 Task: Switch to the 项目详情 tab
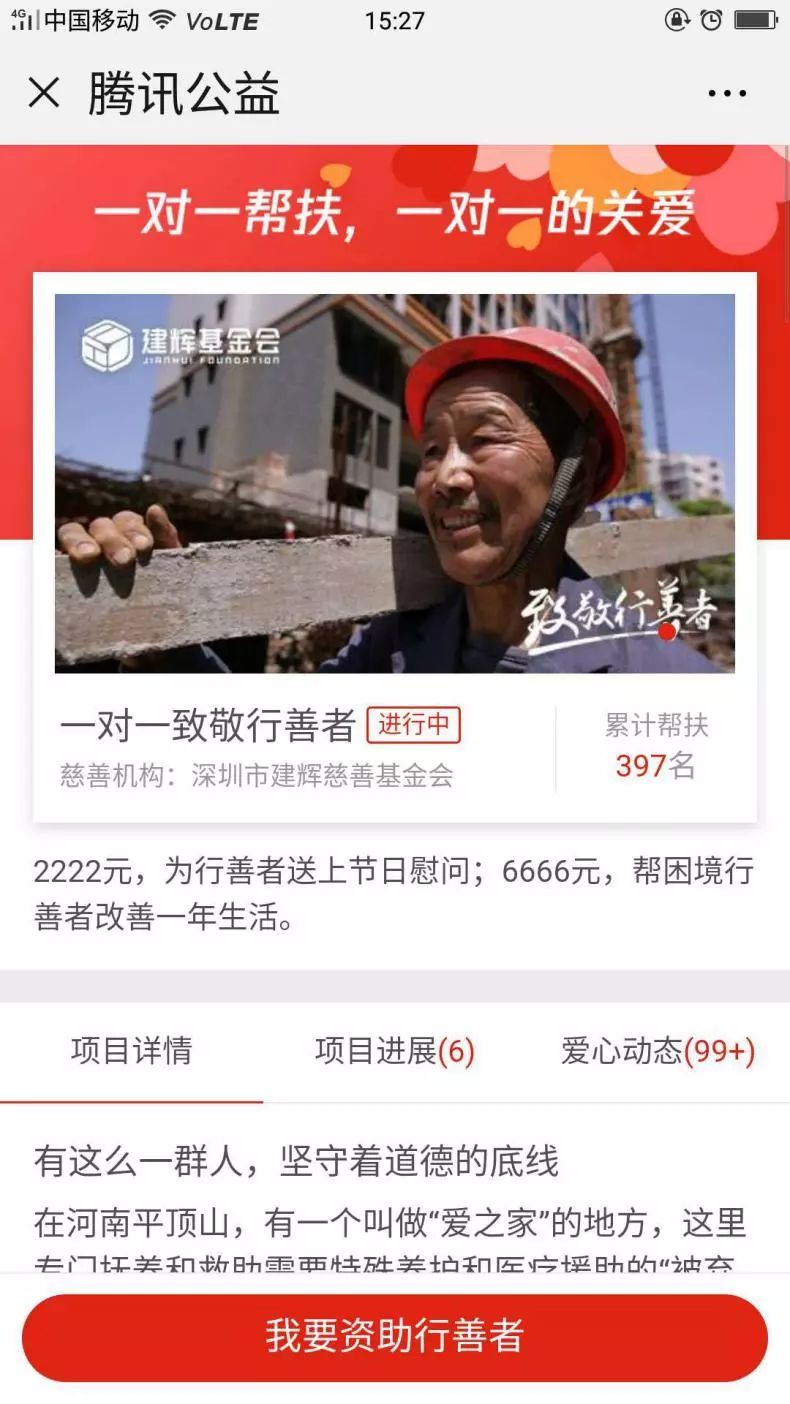tap(131, 1051)
